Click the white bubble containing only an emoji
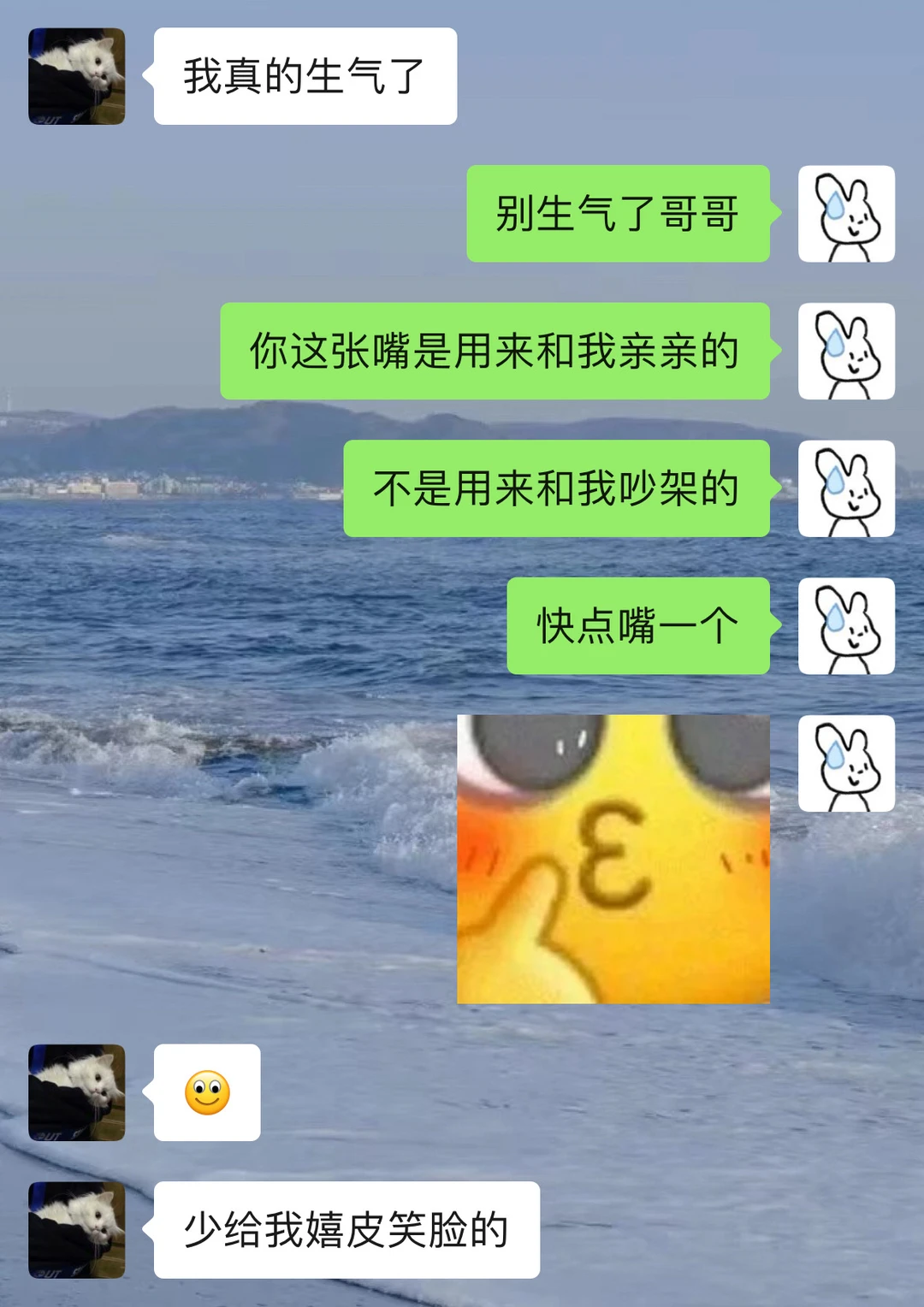This screenshot has height=1307, width=924. pos(207,1095)
